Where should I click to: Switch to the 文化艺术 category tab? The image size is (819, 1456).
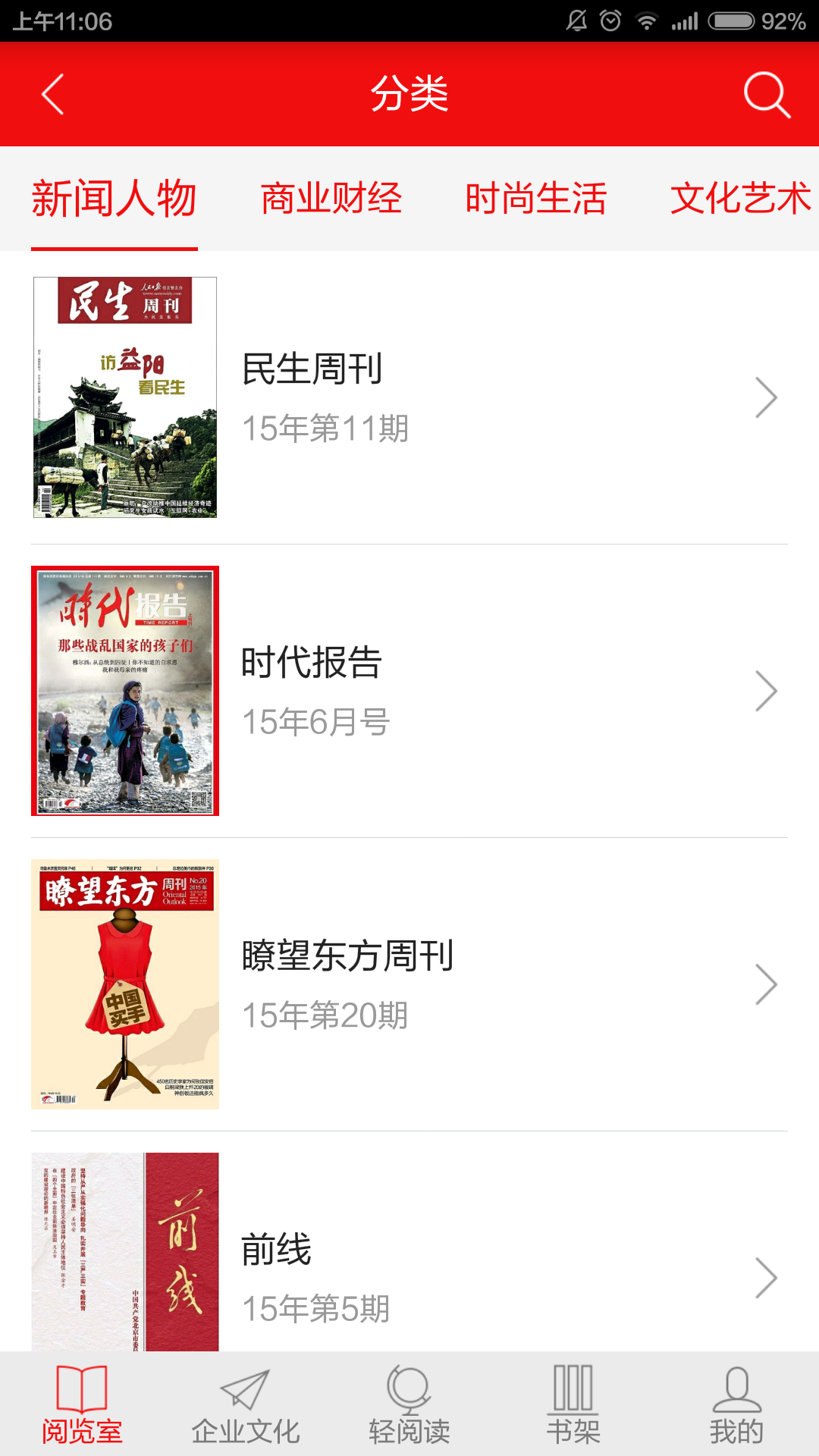coord(740,199)
